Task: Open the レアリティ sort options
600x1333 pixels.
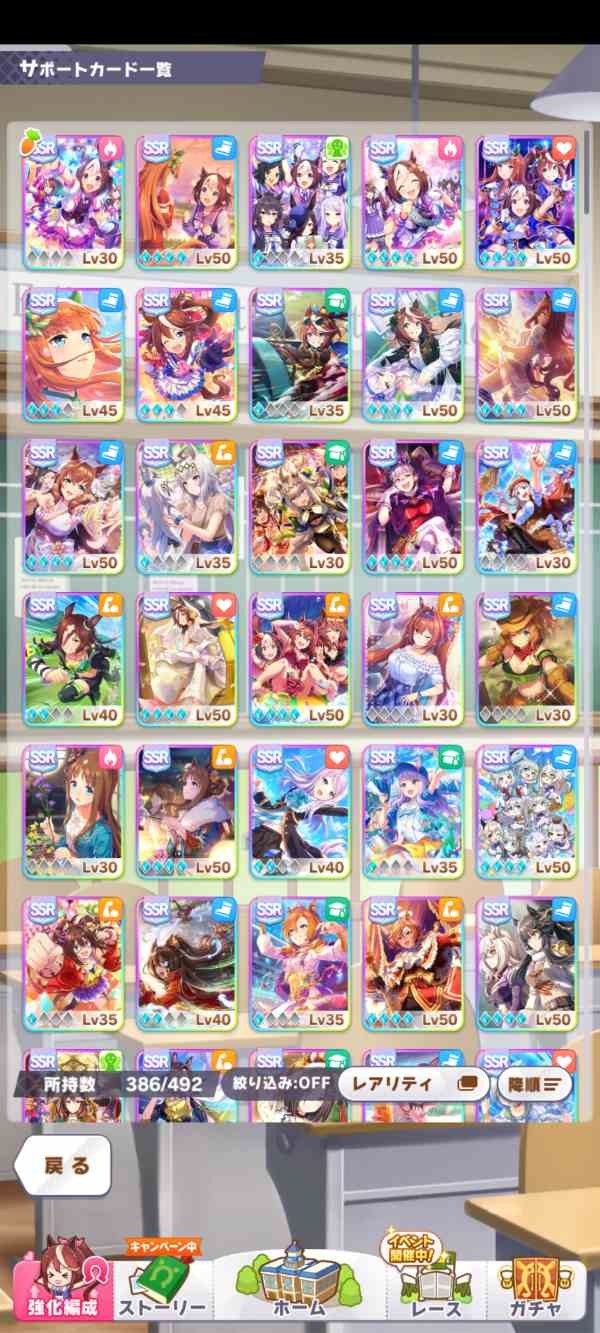Action: pos(412,1084)
